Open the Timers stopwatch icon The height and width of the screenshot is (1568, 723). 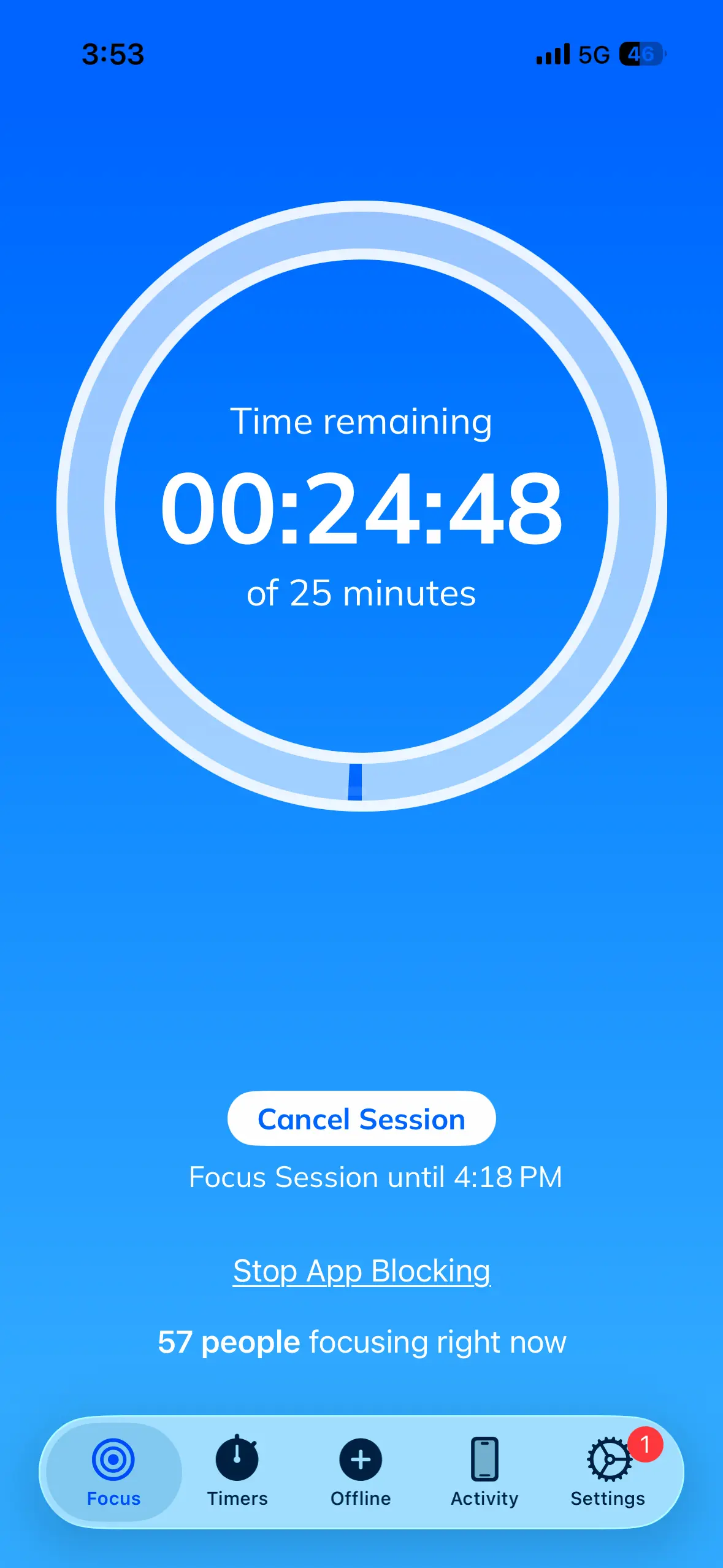[x=237, y=1459]
